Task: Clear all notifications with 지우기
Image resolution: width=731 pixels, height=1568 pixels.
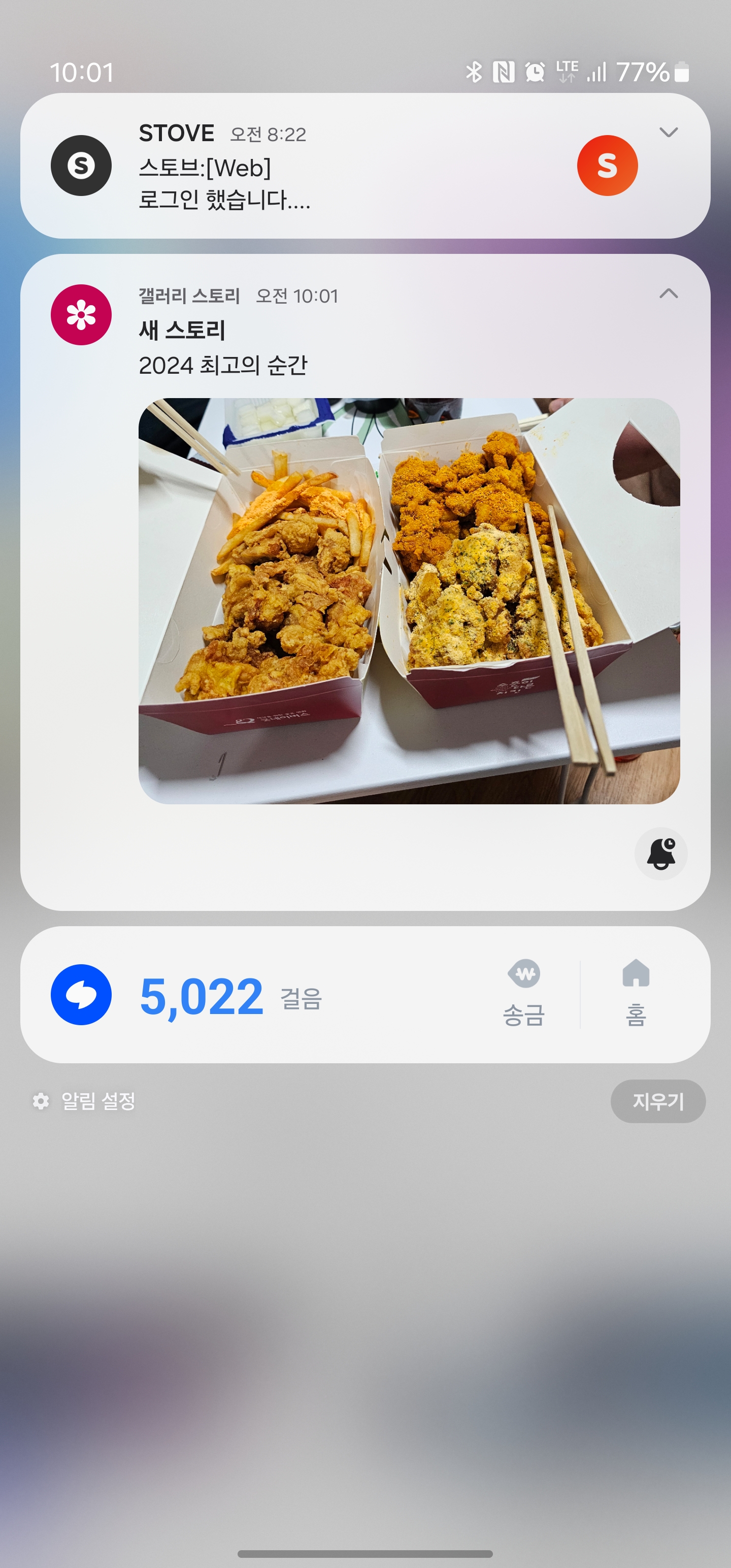Action: point(657,1101)
